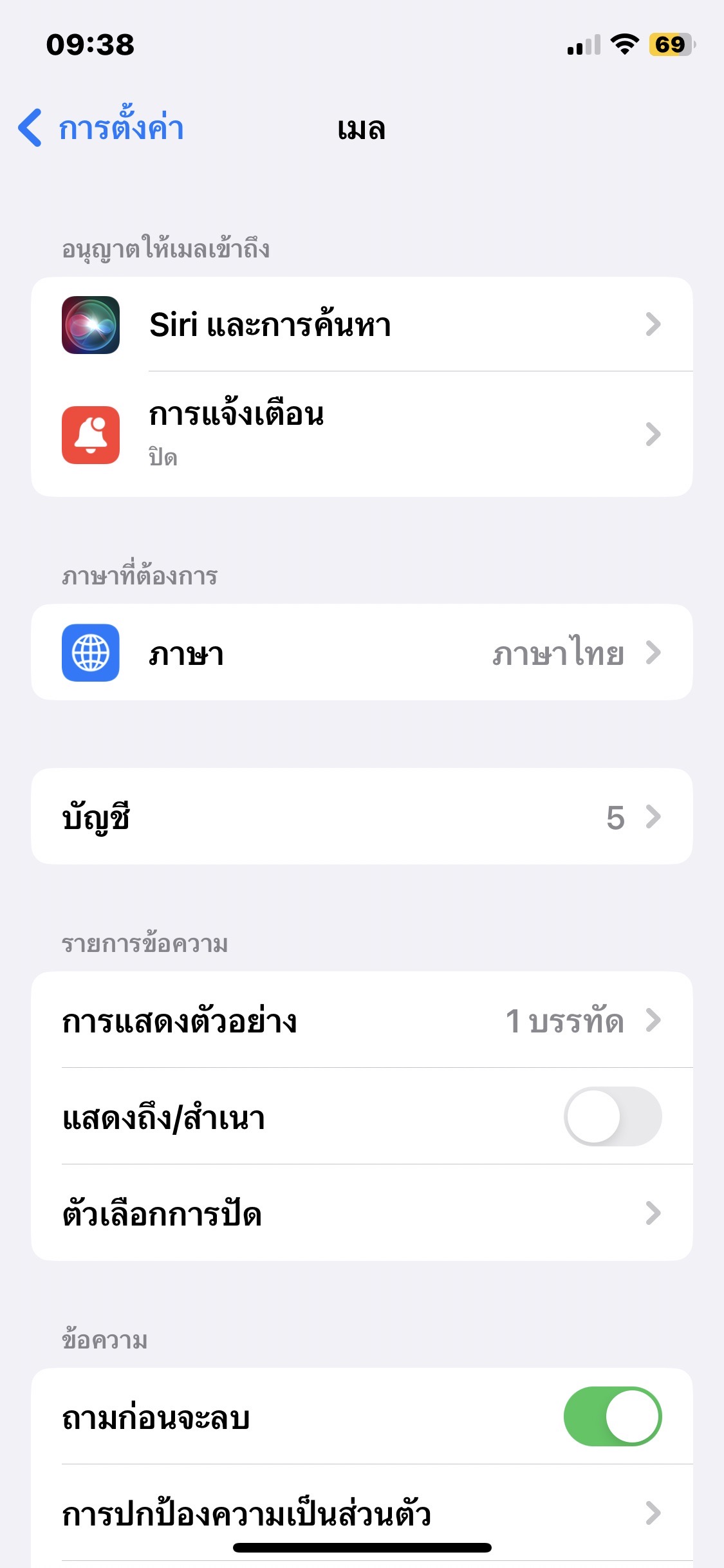Disable the ถามก่อนจะลบ switch
The image size is (724, 1568).
pyautogui.click(x=613, y=1416)
